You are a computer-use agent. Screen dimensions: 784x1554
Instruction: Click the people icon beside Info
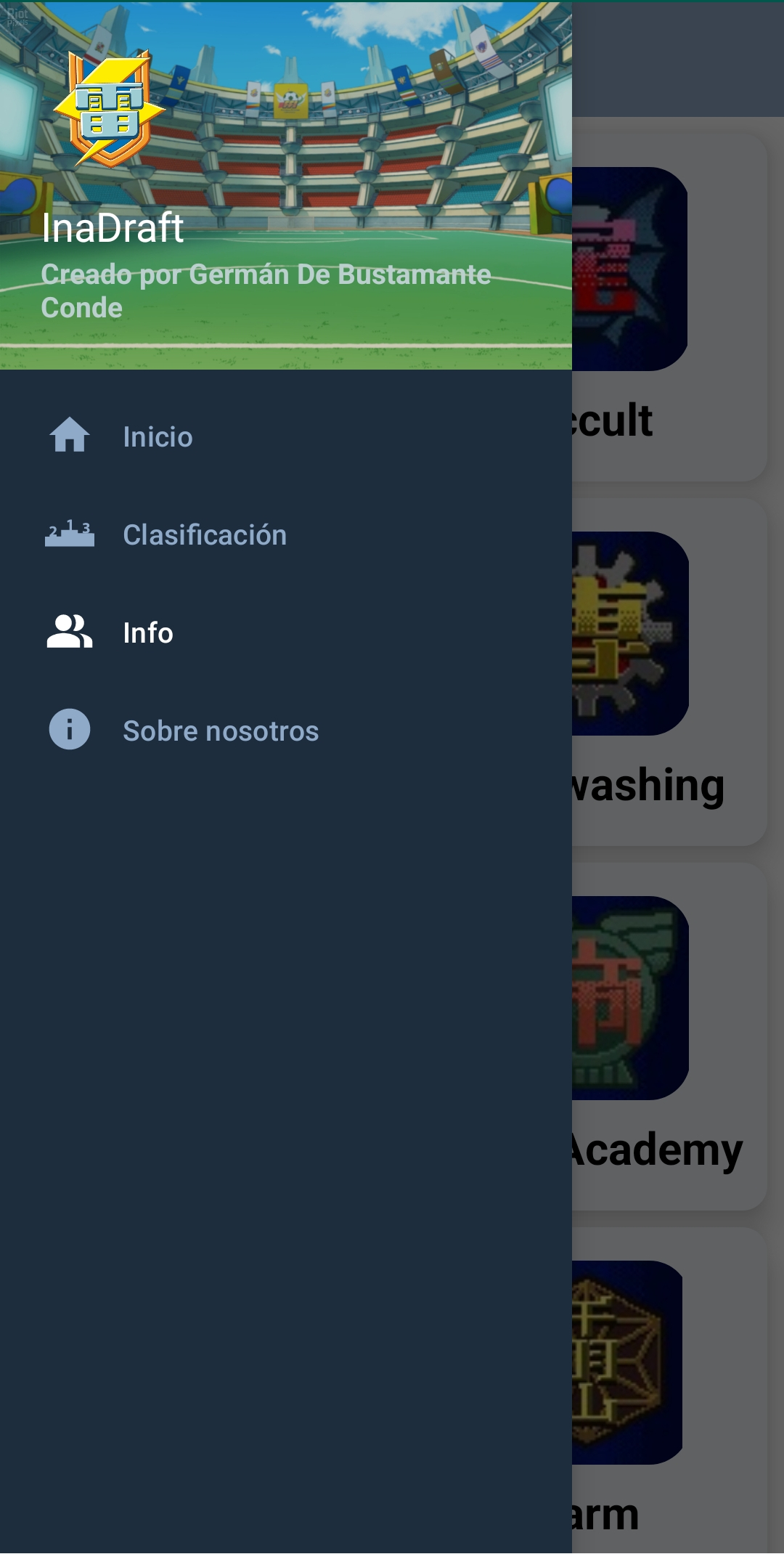(x=70, y=632)
